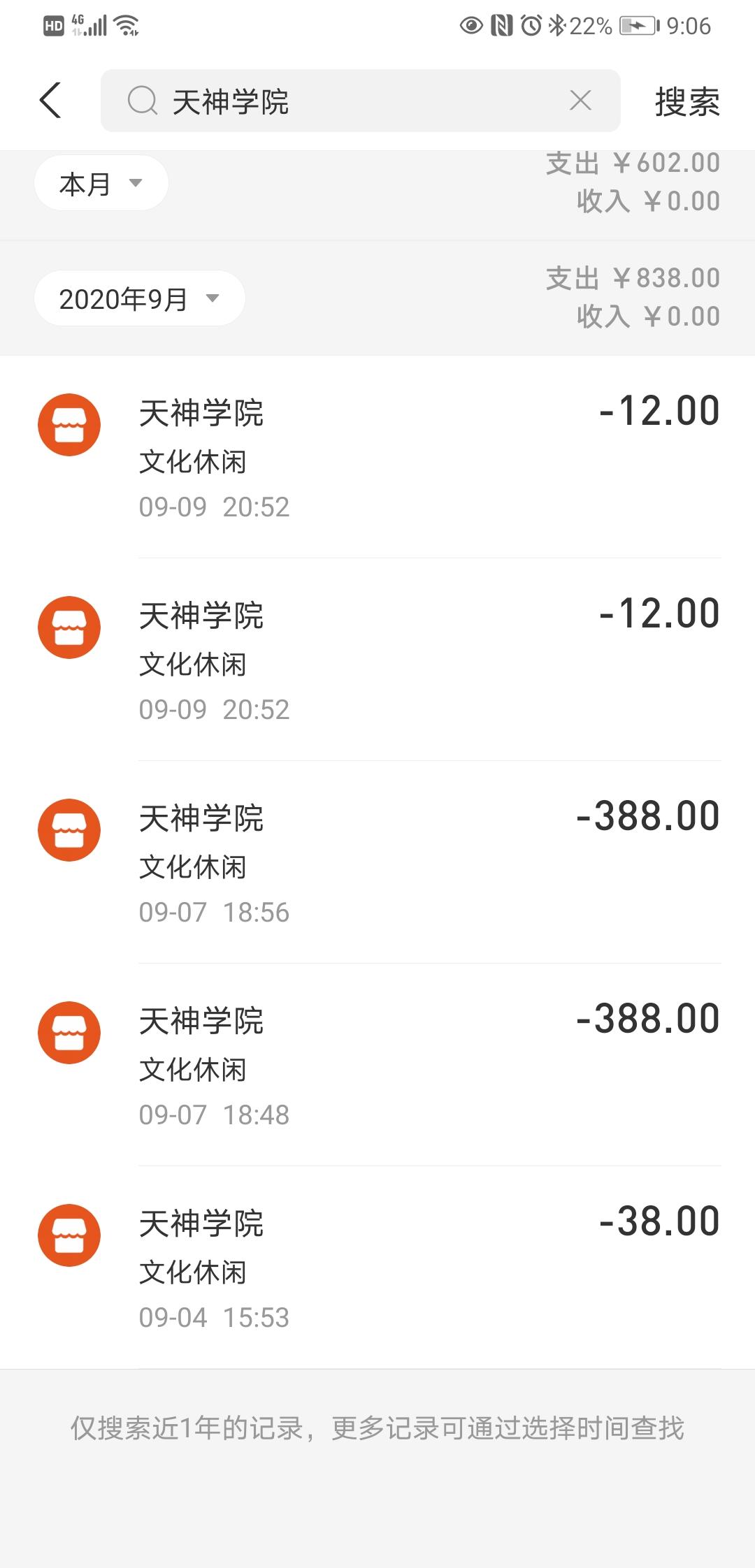Screen dimensions: 755x1568
Task: Open the 本月 month filter dropdown
Action: tap(101, 182)
